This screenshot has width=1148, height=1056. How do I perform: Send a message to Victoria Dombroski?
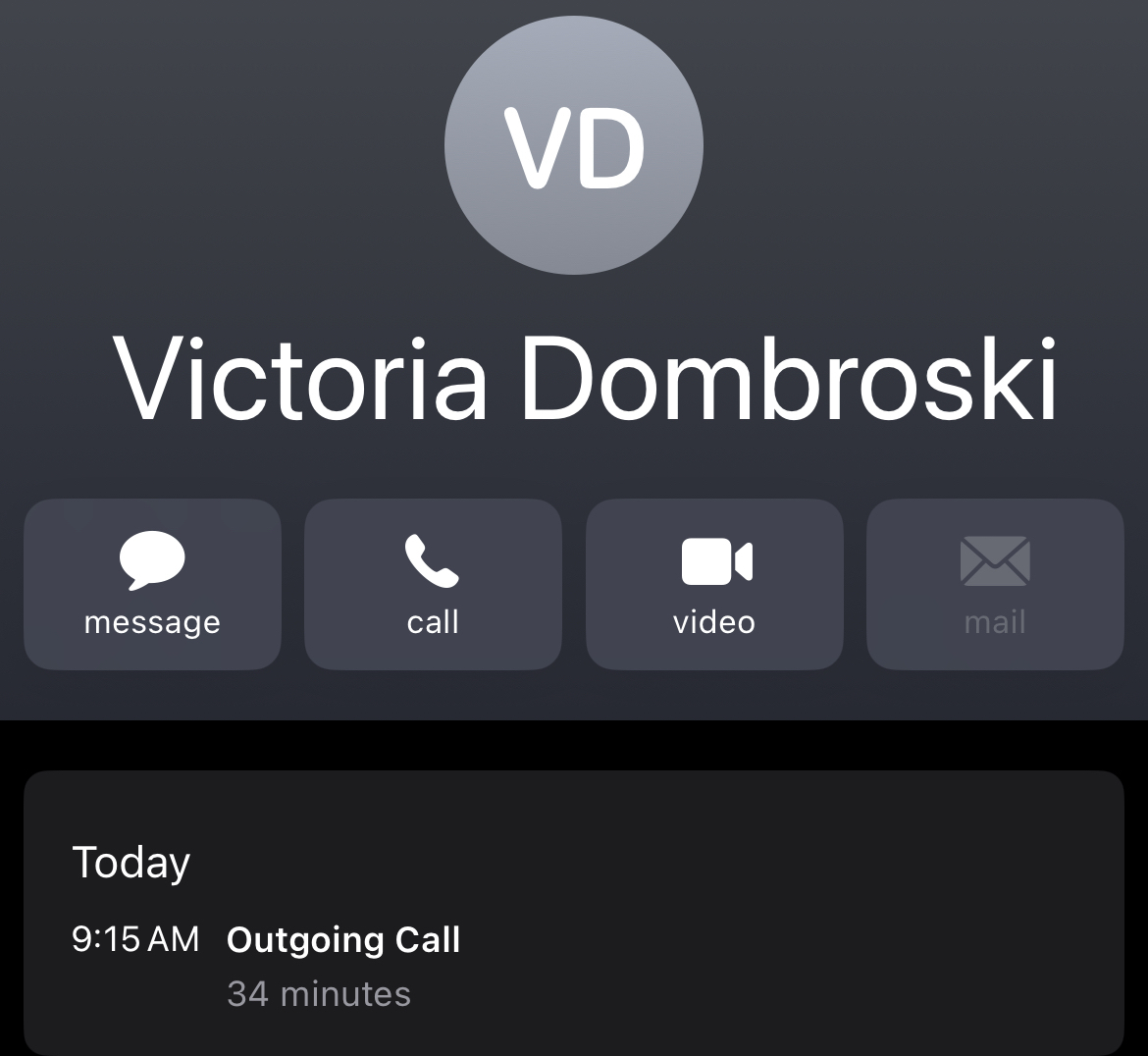click(152, 584)
